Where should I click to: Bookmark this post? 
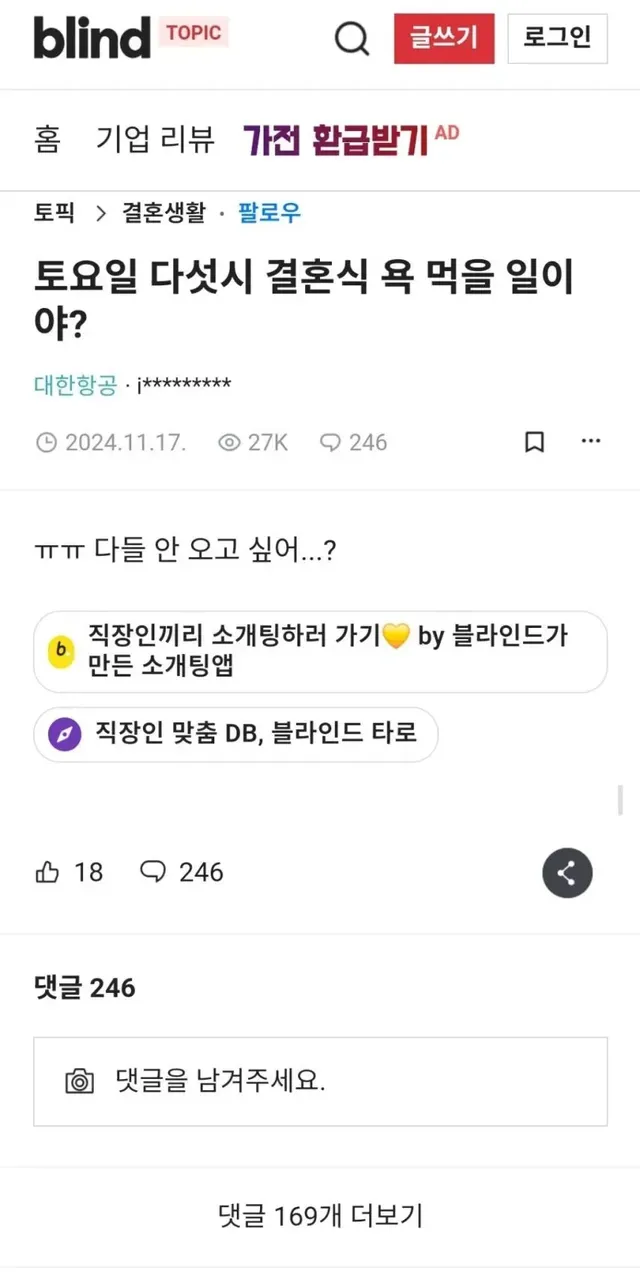(535, 442)
